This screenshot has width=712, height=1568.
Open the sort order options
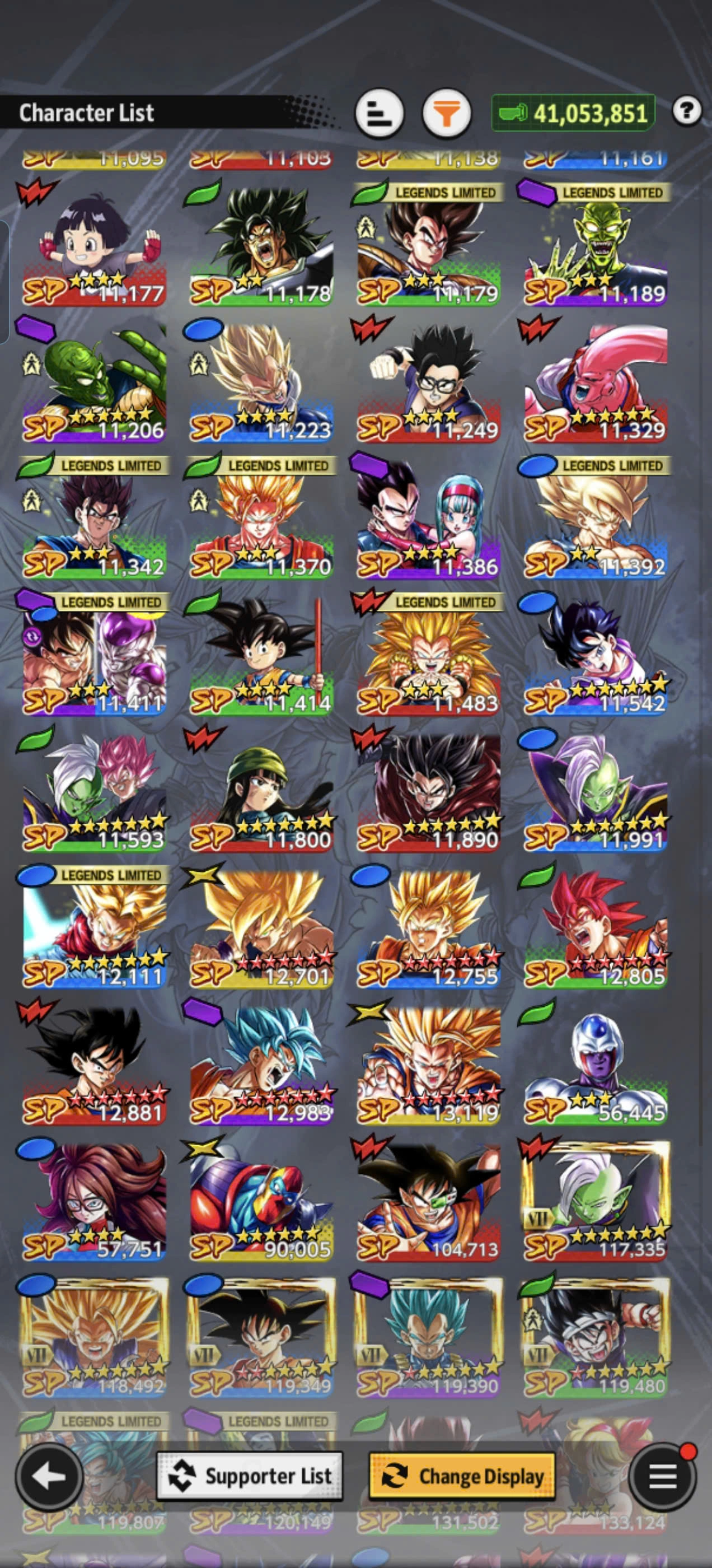point(378,114)
